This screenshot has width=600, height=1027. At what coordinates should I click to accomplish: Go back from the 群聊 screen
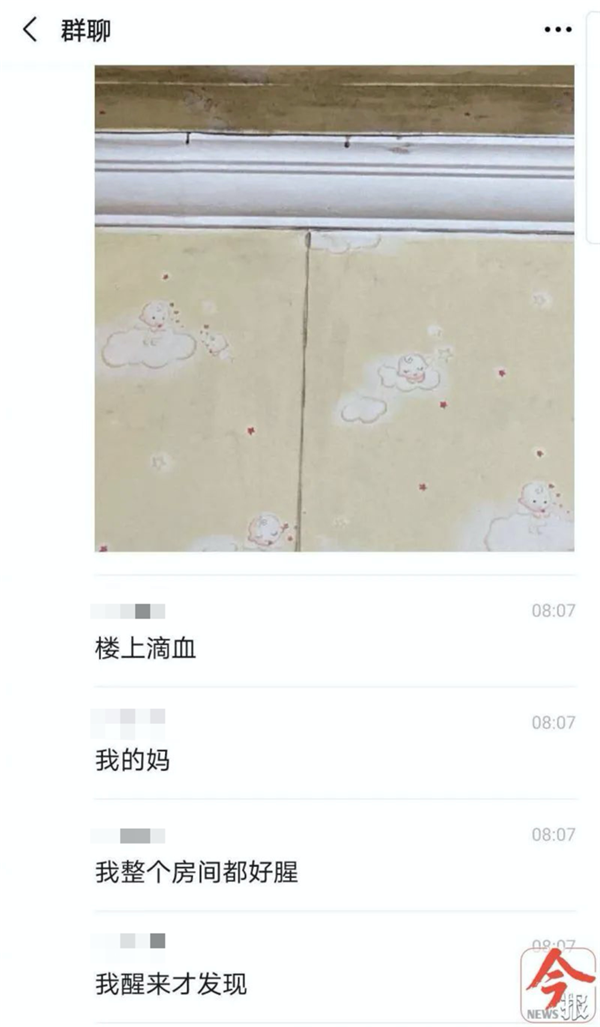click(x=30, y=30)
